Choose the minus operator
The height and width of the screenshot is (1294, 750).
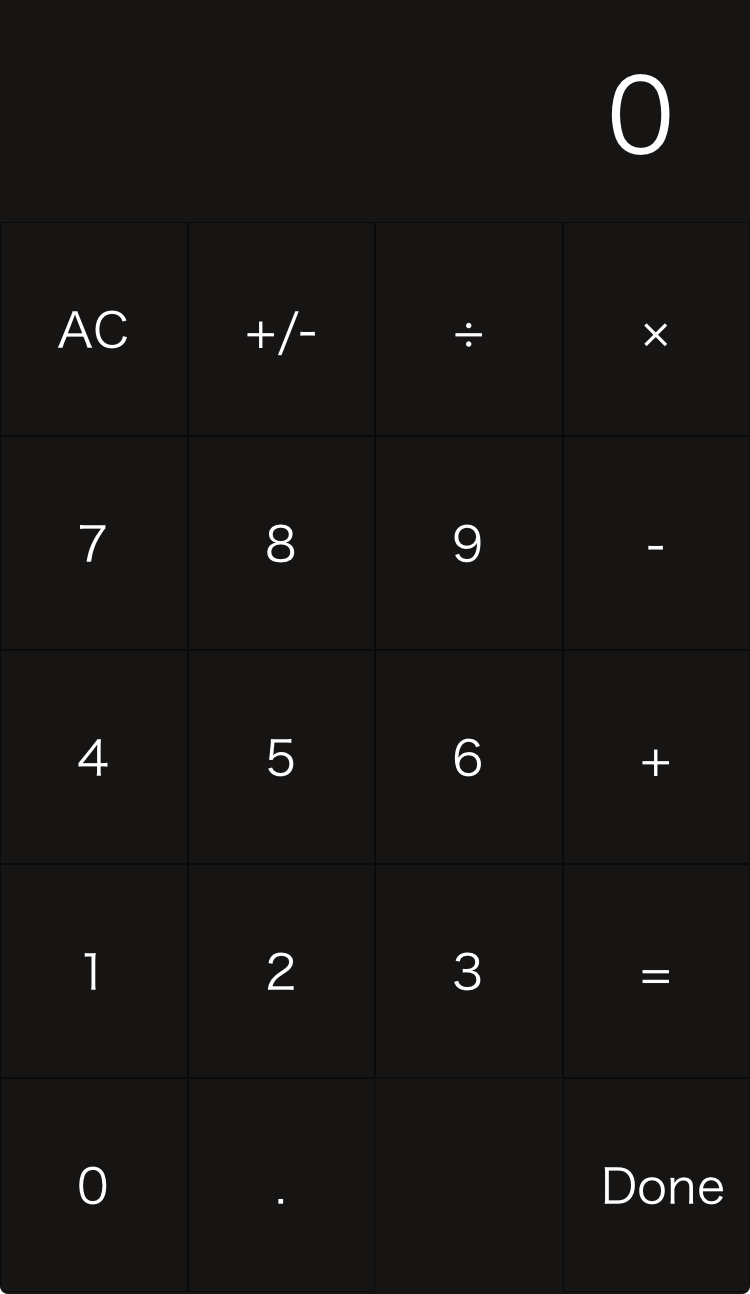pos(656,544)
